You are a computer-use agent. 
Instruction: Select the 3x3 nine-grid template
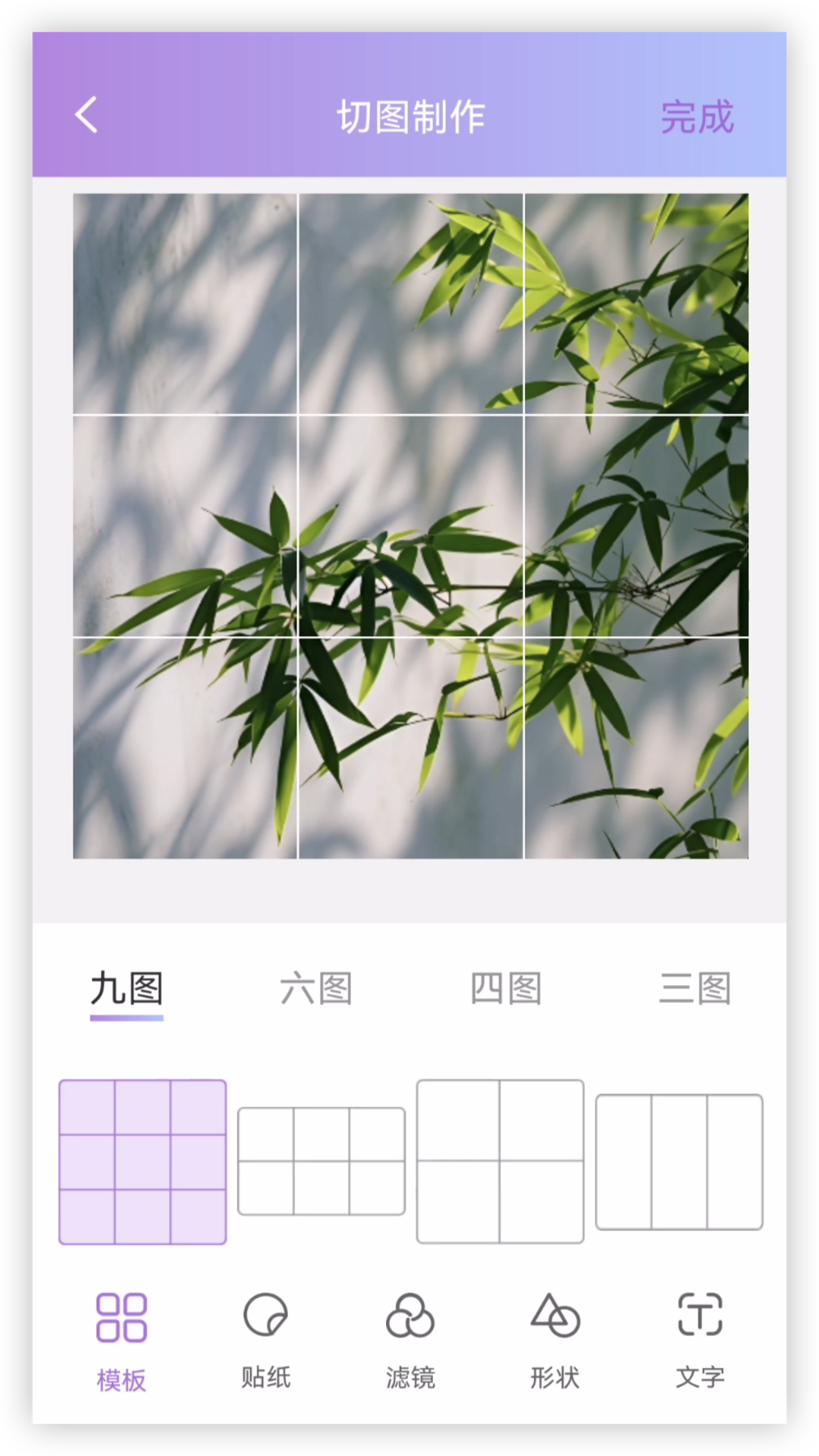point(143,1162)
